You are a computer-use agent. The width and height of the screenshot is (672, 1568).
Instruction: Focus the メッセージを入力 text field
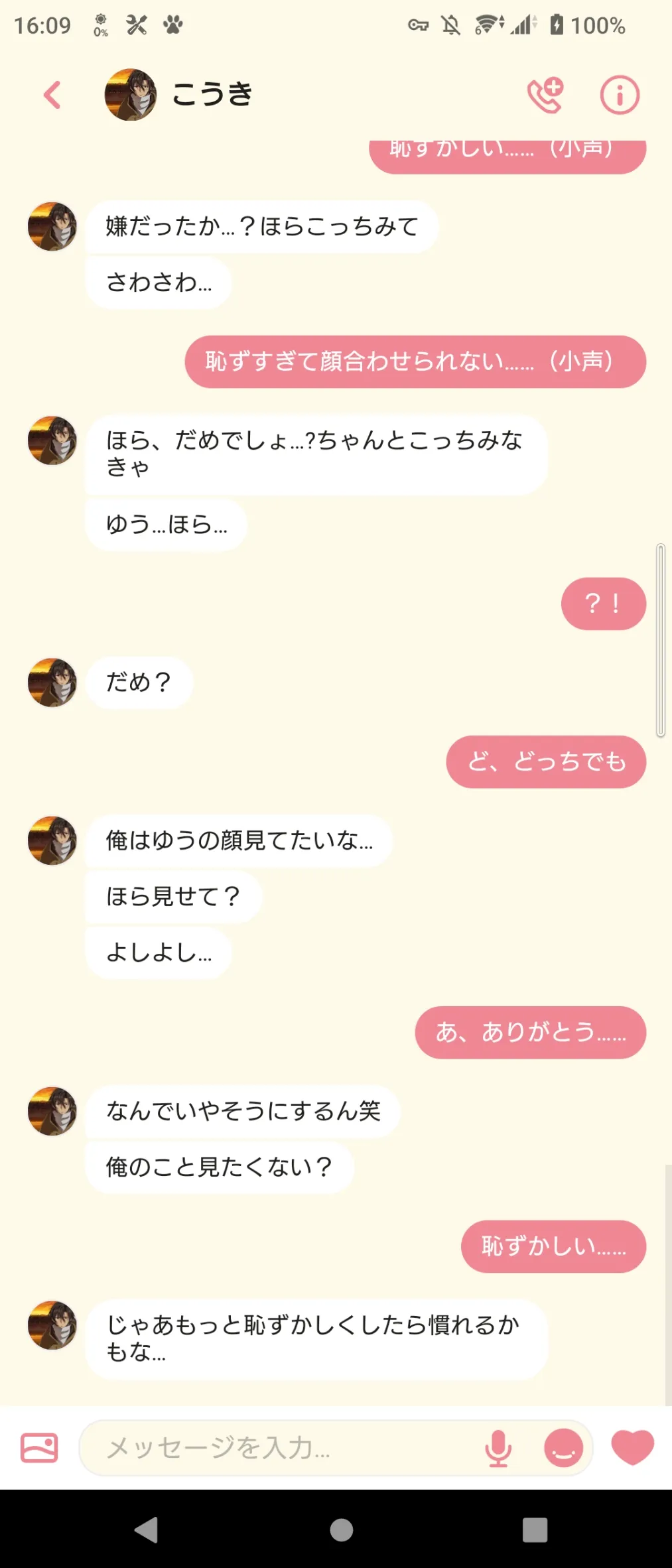pos(279,1448)
